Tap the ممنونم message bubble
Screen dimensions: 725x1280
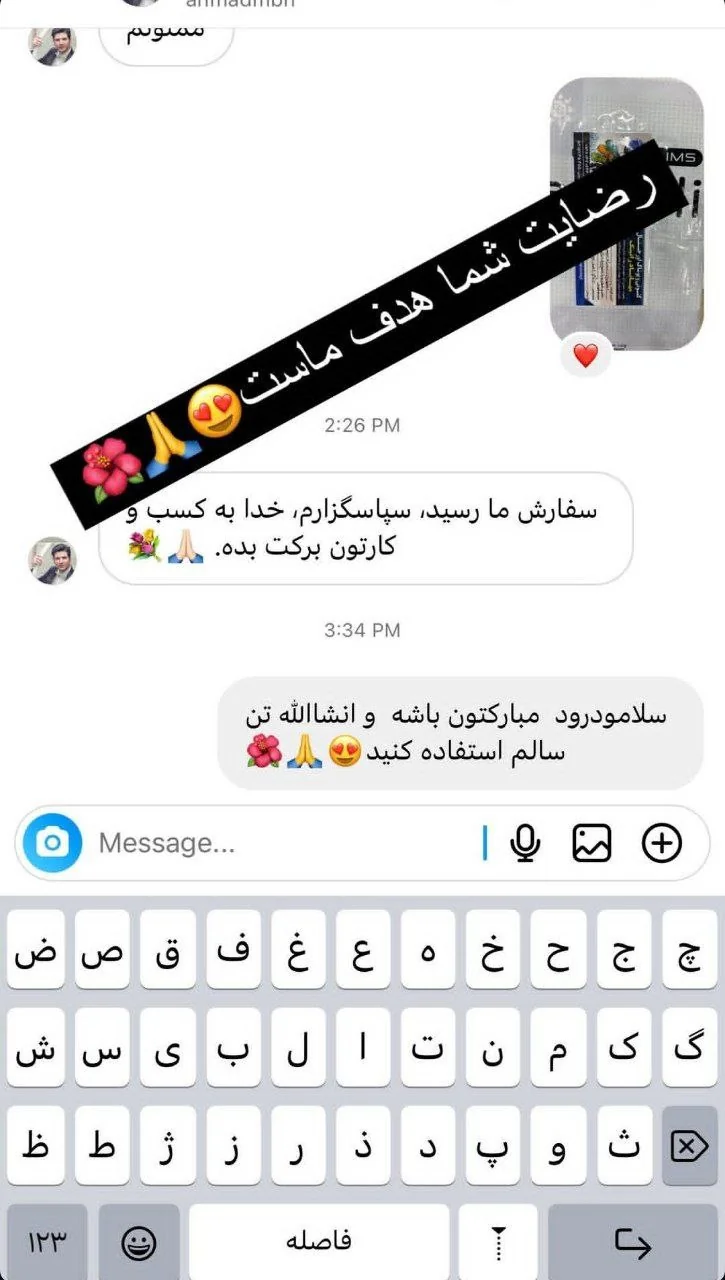click(165, 35)
